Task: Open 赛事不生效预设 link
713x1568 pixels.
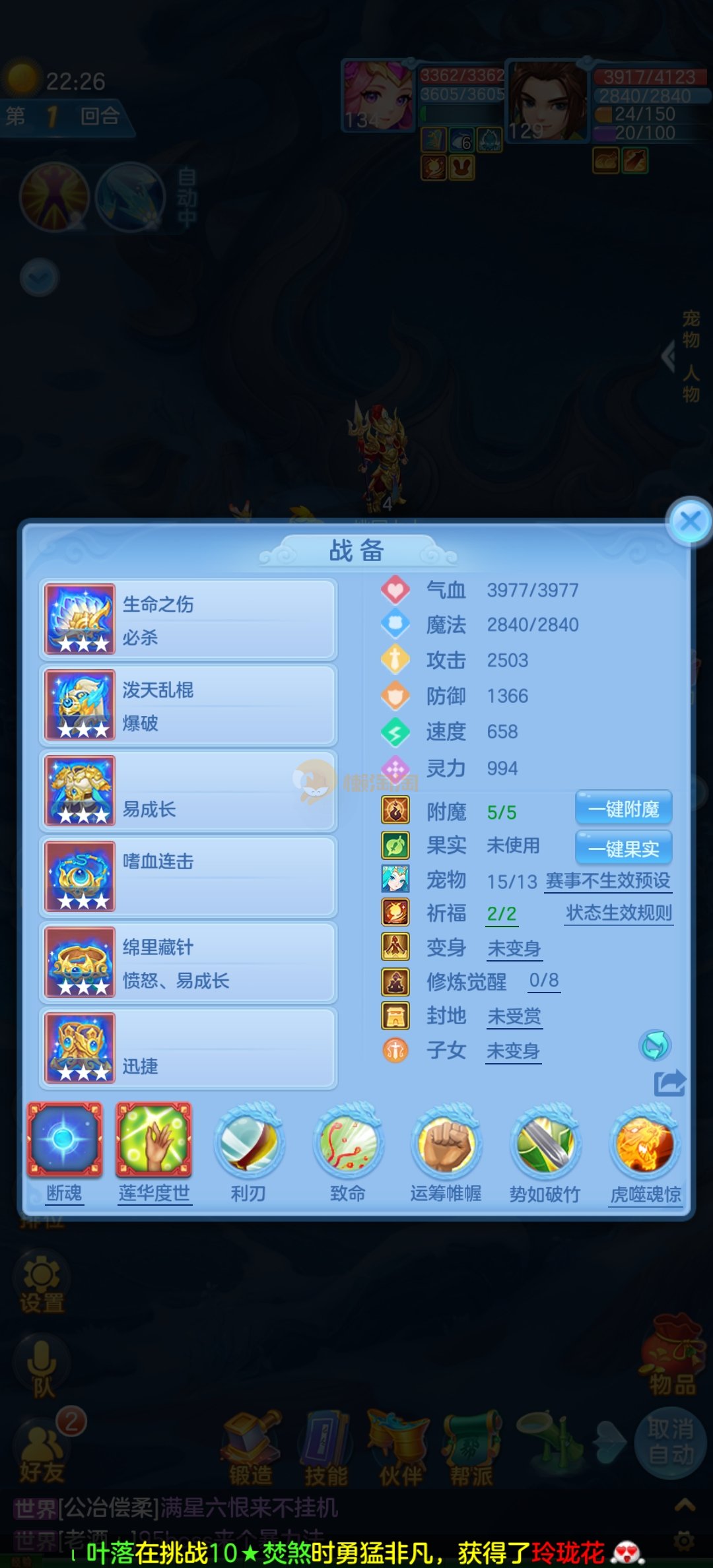Action: pyautogui.click(x=607, y=881)
